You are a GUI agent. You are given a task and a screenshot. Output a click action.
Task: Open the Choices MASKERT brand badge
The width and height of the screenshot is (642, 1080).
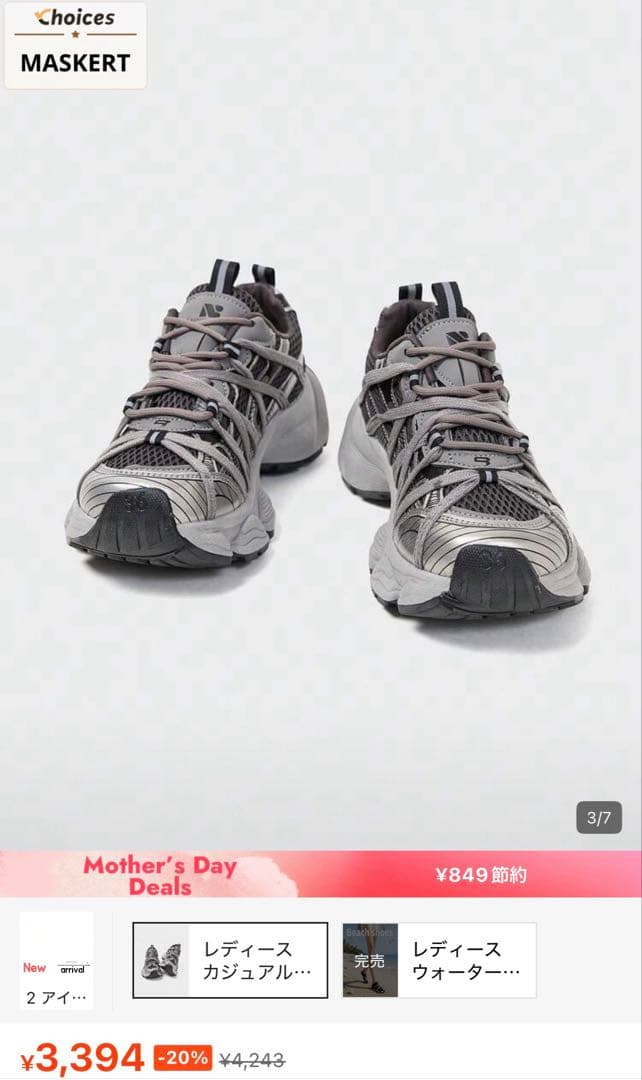click(x=76, y=45)
